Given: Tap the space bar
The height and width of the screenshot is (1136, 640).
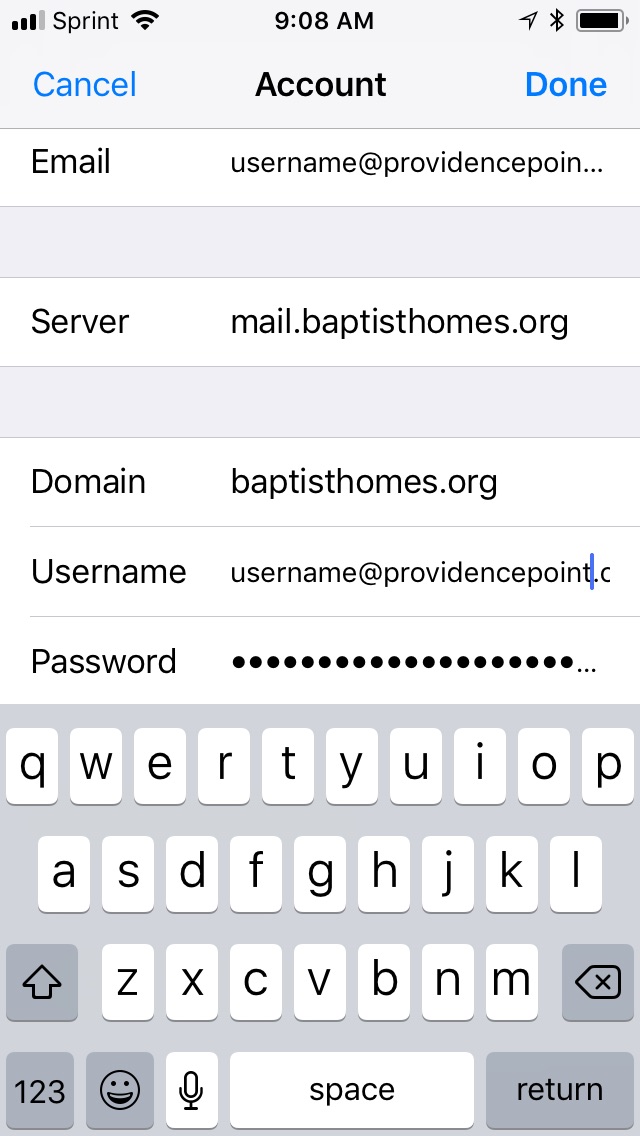Looking at the screenshot, I should click(x=351, y=1090).
